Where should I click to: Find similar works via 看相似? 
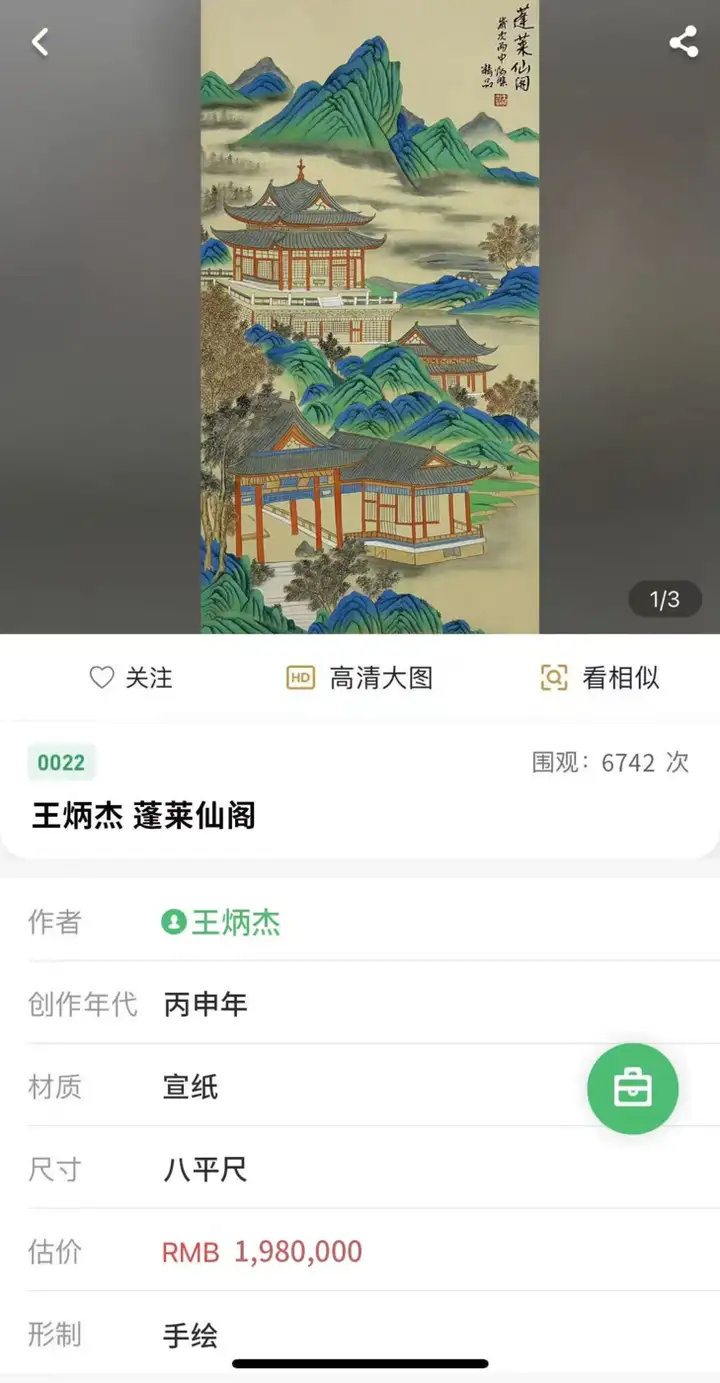point(600,678)
